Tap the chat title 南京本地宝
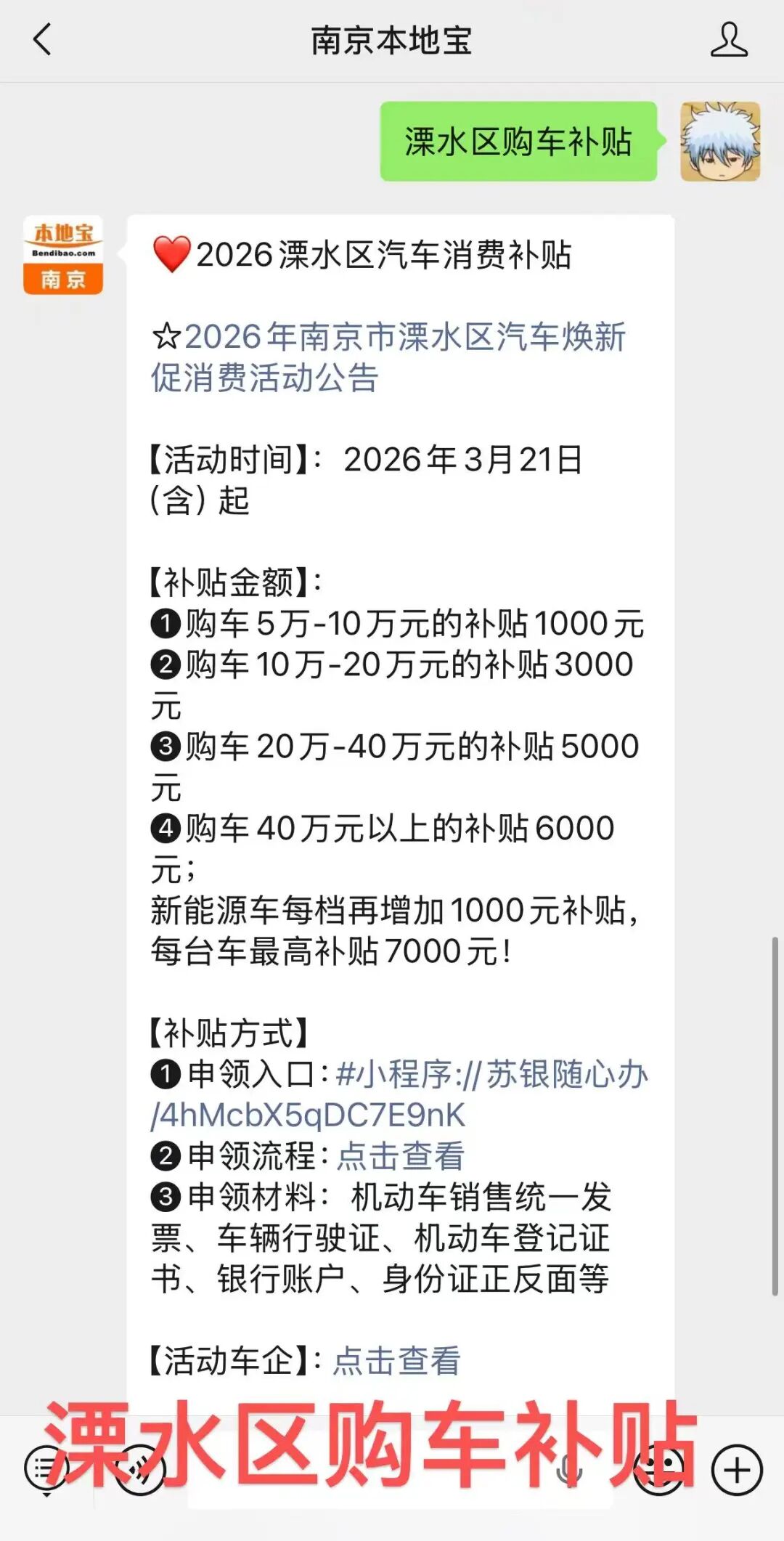The width and height of the screenshot is (784, 1541). pos(392,41)
